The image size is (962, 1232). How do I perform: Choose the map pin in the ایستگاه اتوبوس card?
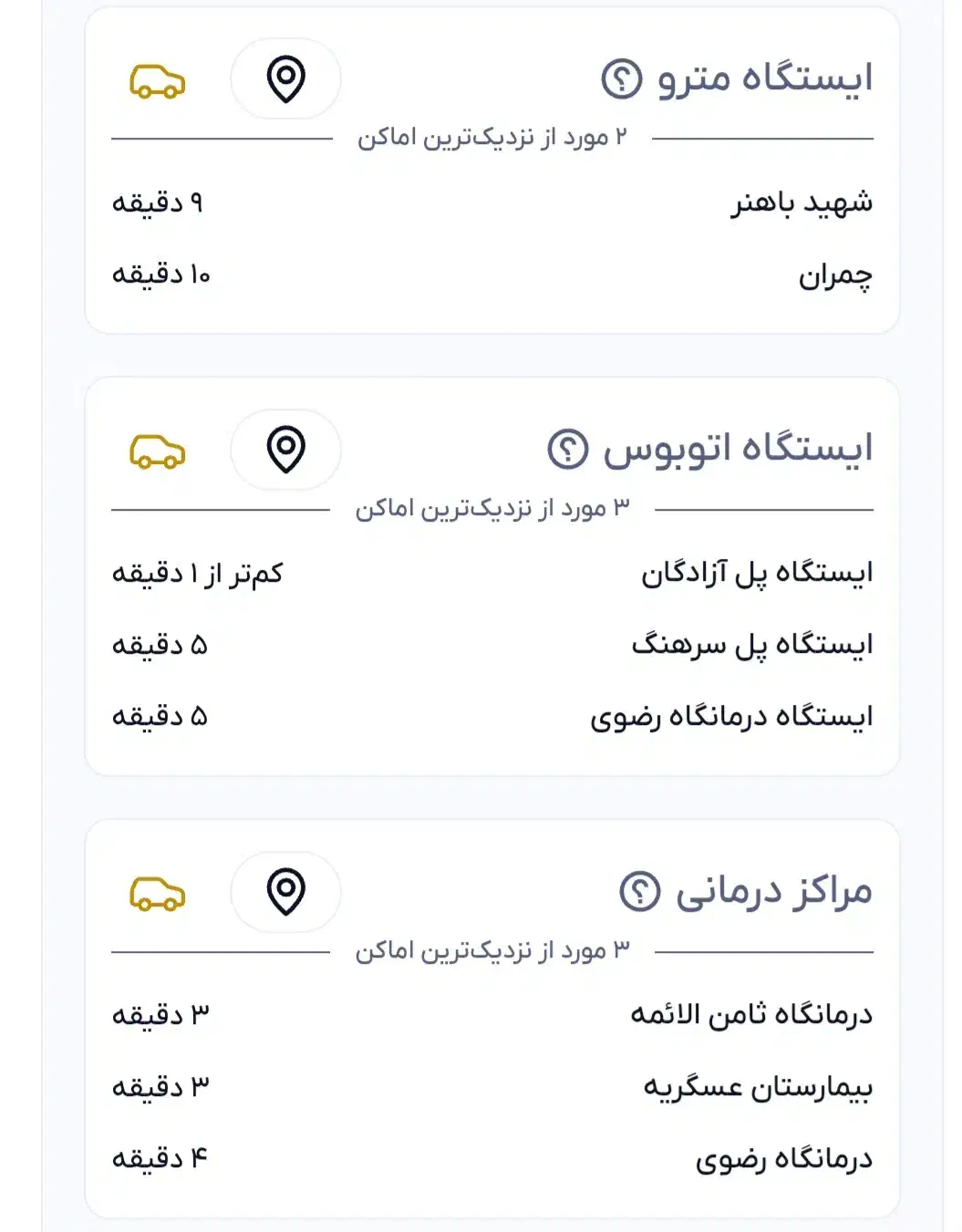pyautogui.click(x=285, y=450)
